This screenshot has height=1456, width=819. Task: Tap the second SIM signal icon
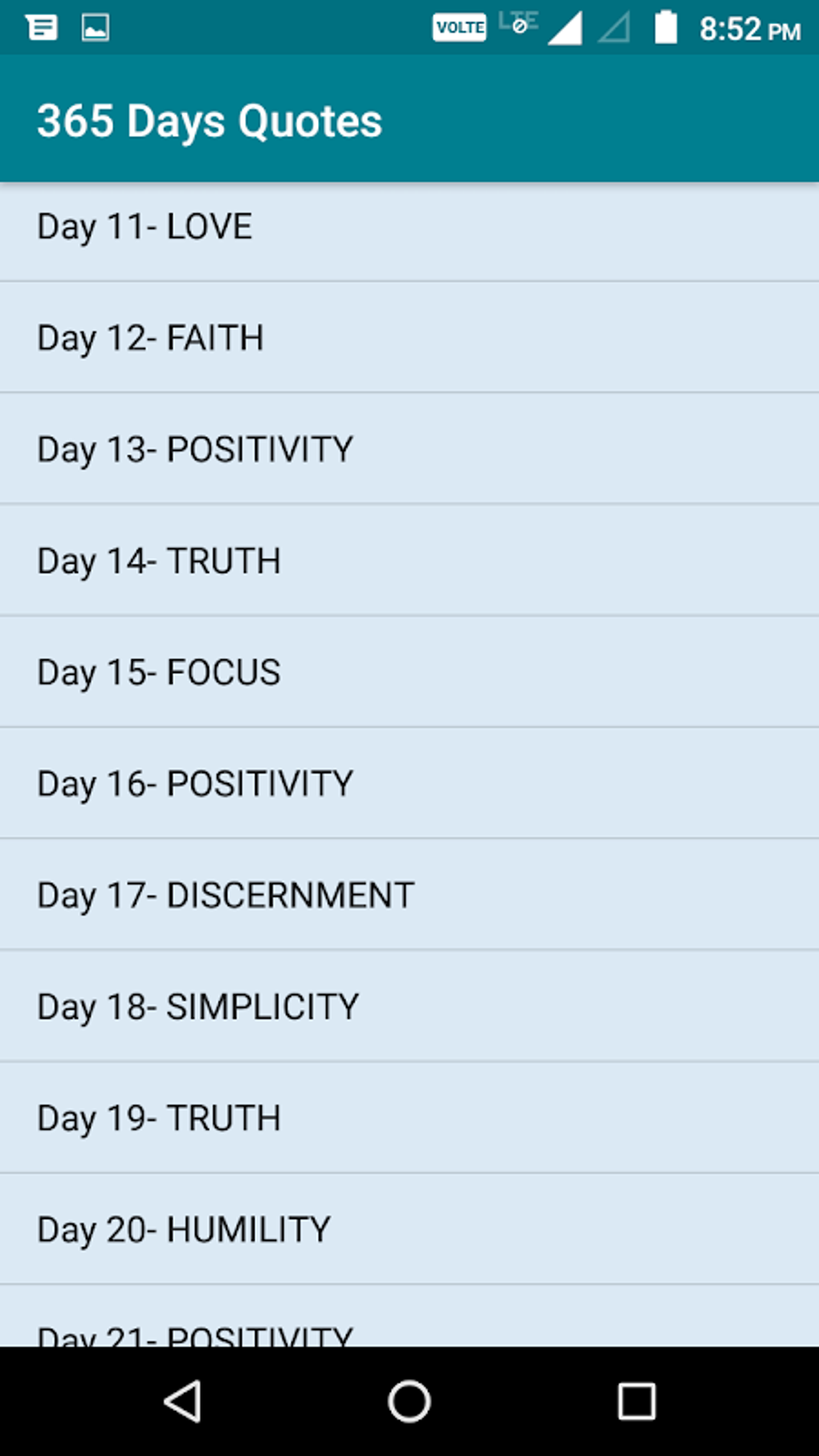tap(613, 27)
